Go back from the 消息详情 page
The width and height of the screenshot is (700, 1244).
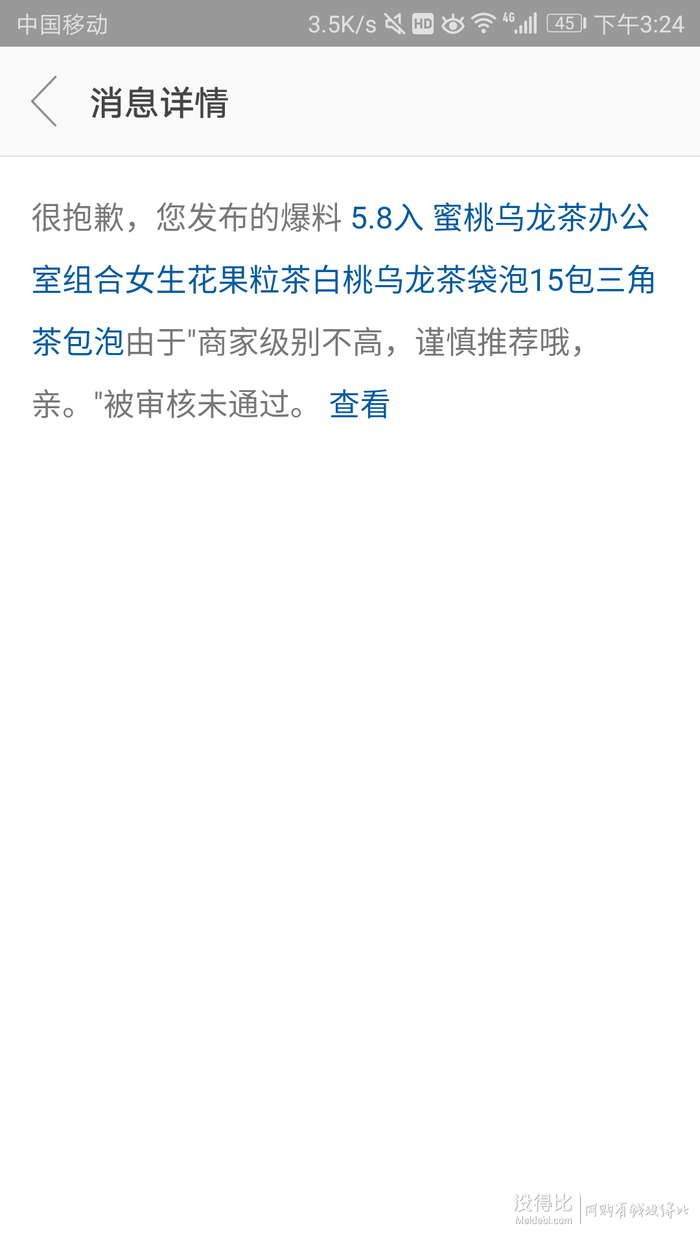44,102
